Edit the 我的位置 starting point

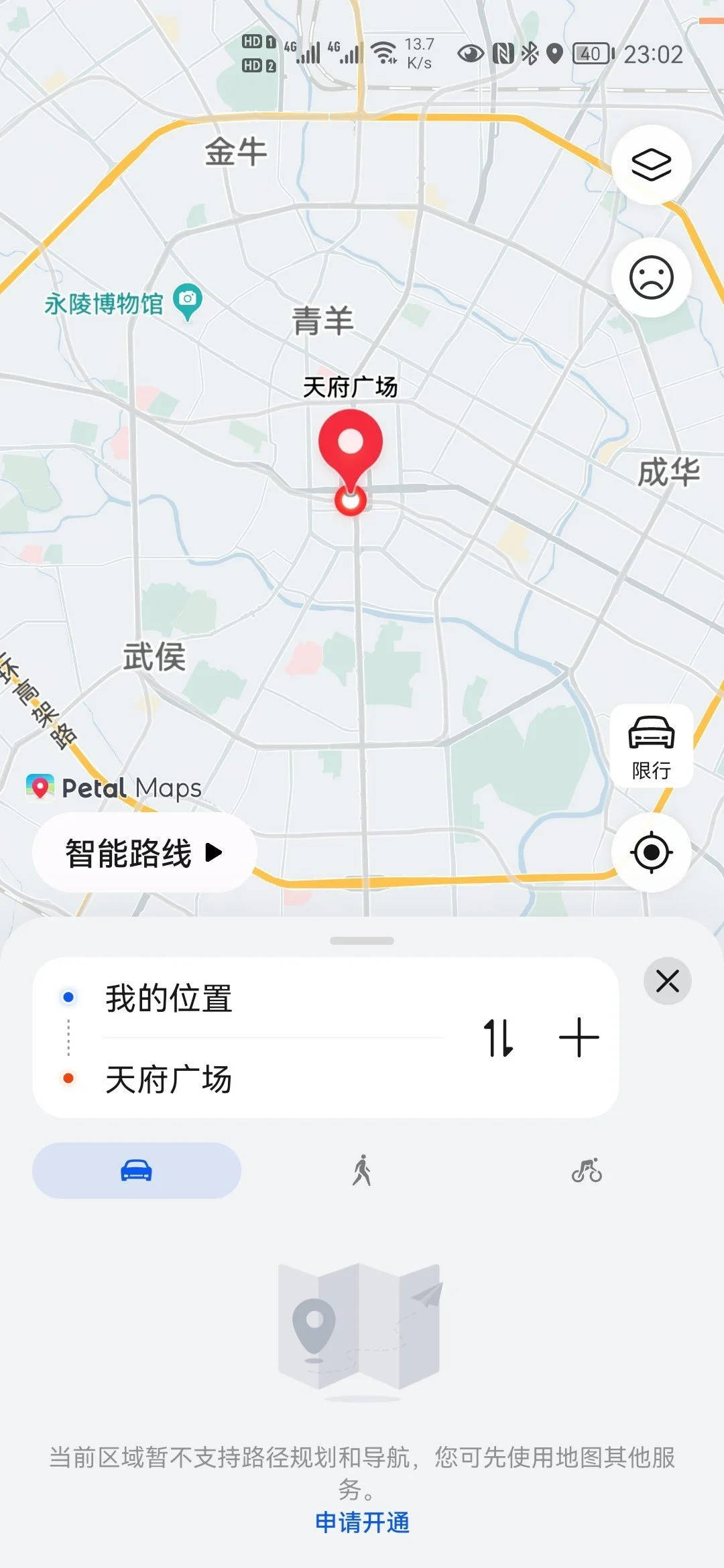[268, 998]
